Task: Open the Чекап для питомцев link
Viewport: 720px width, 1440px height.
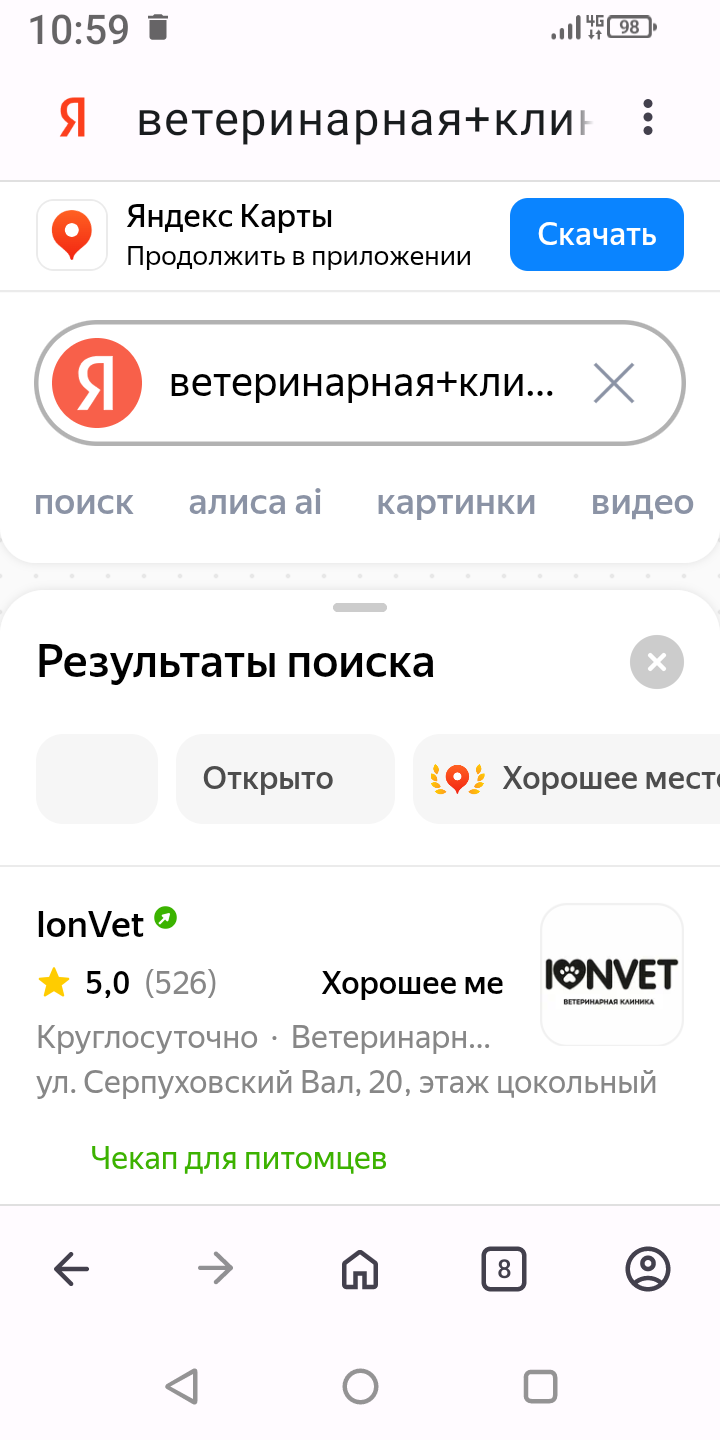Action: 238,1158
